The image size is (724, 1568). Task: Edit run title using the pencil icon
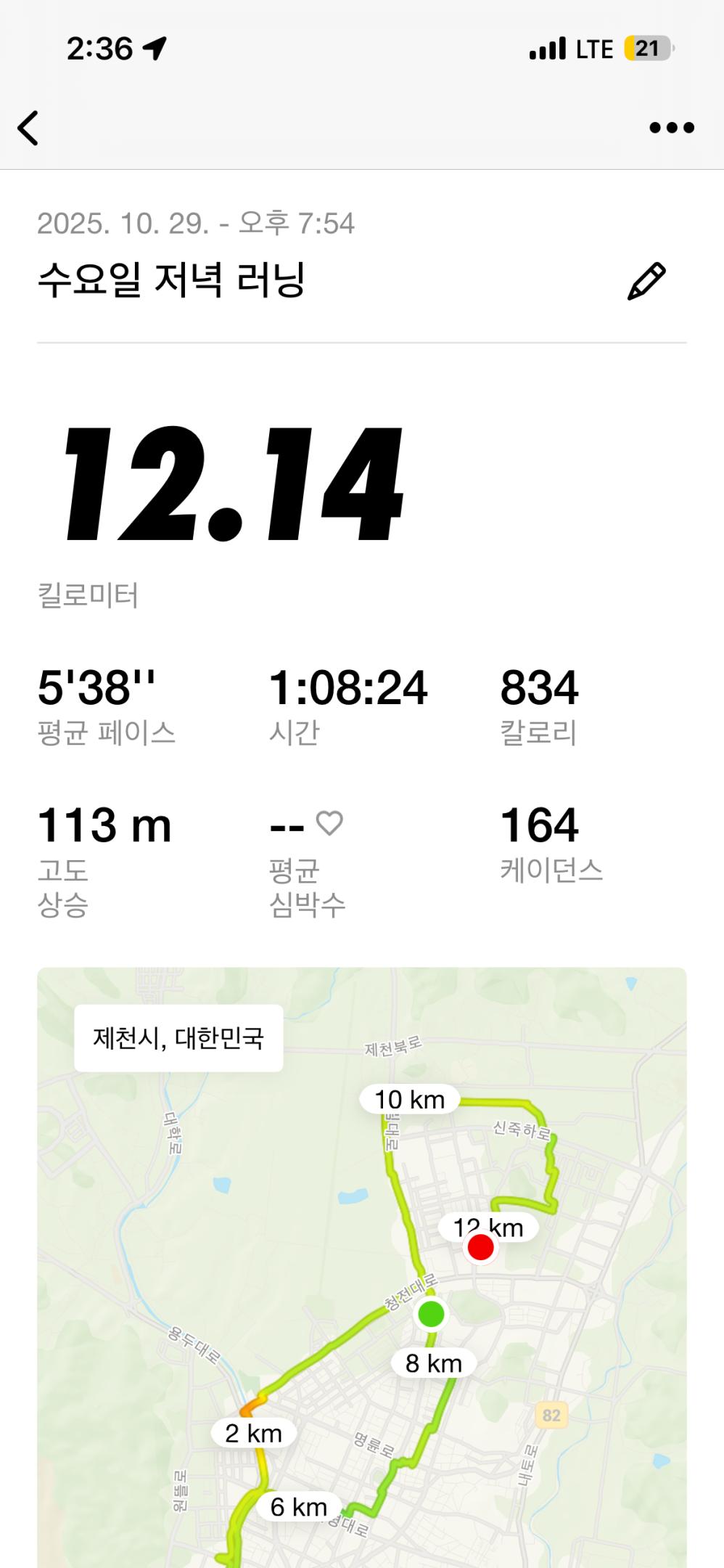point(648,279)
